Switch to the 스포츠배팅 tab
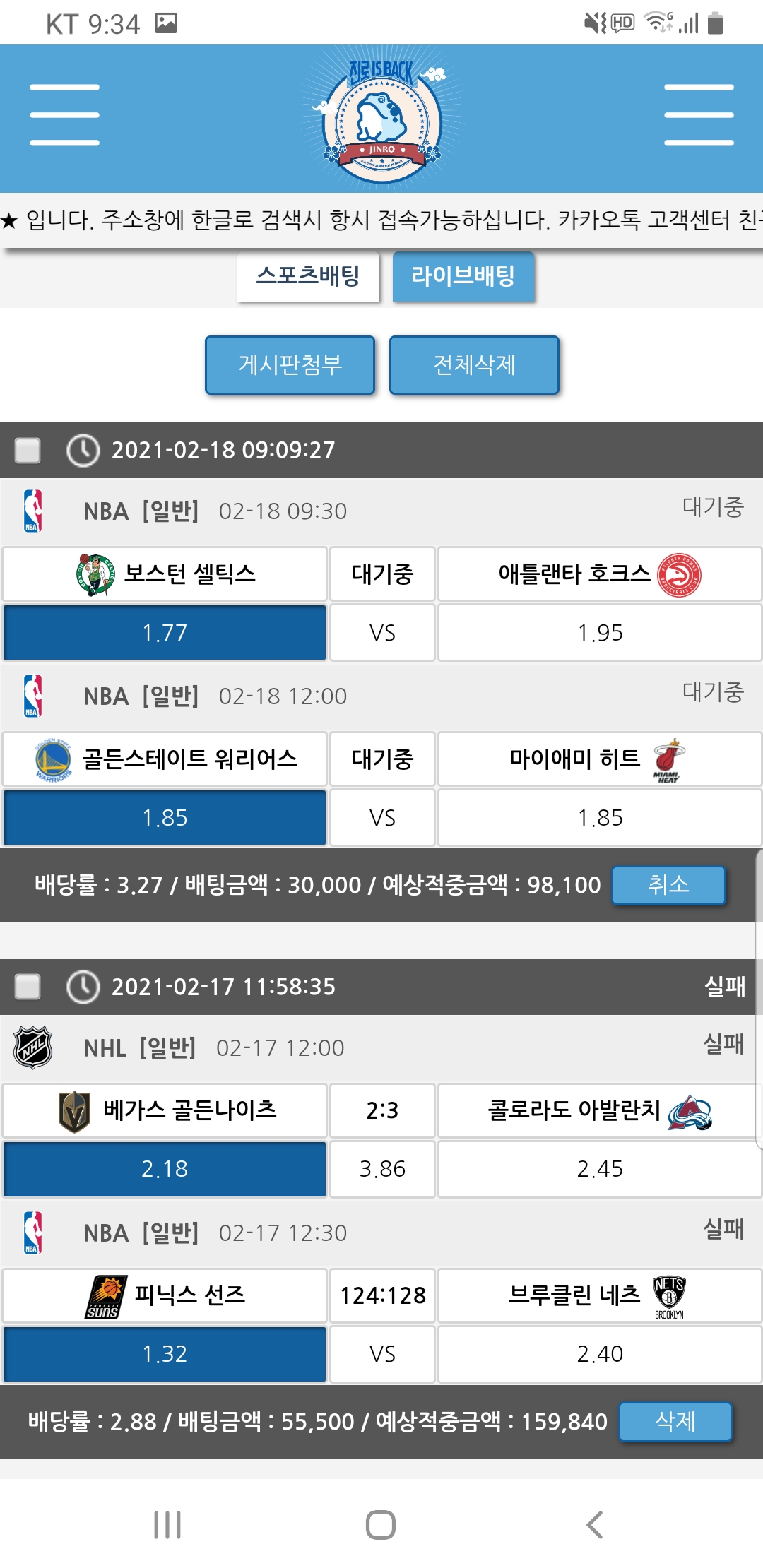Screen dimensions: 763x1568 coord(308,276)
